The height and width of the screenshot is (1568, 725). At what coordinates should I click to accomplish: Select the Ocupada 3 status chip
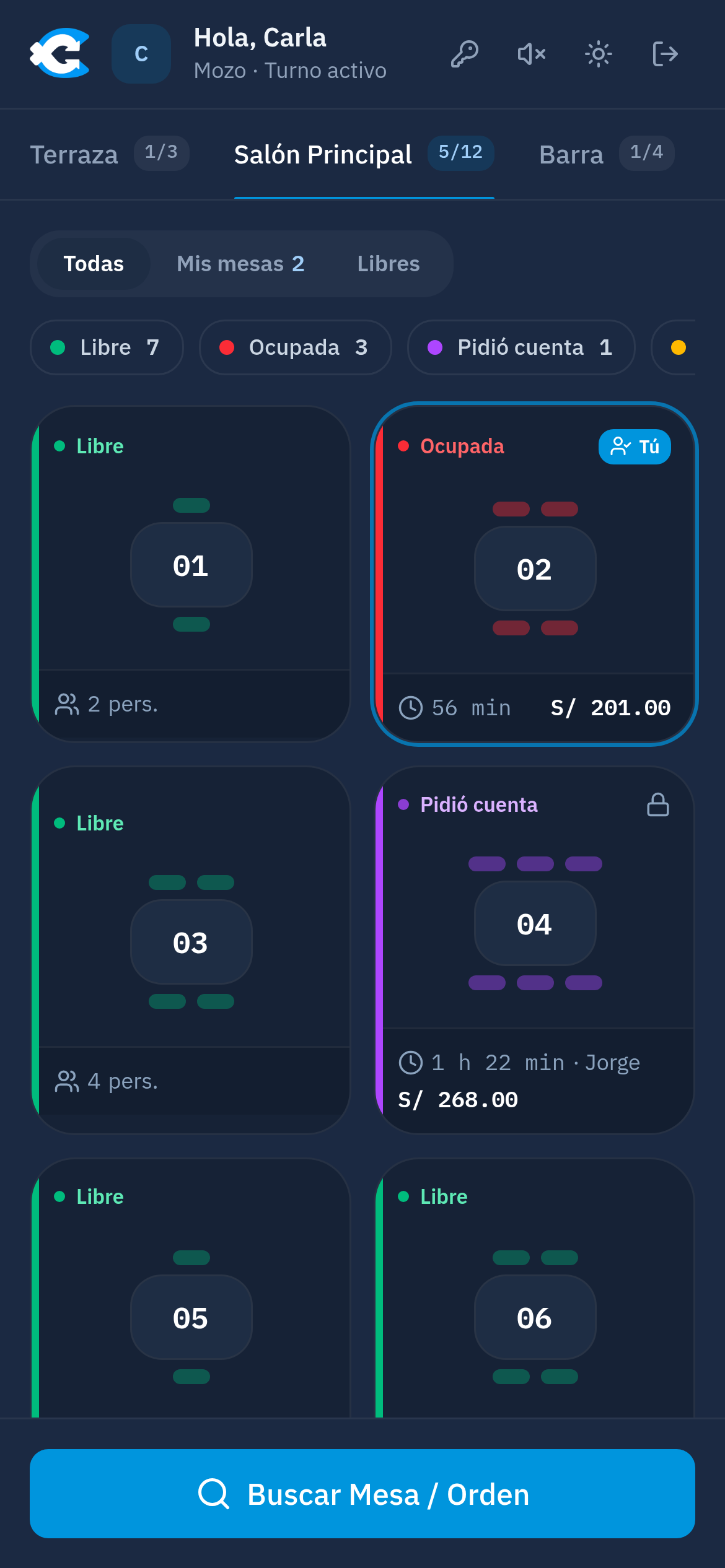point(295,347)
